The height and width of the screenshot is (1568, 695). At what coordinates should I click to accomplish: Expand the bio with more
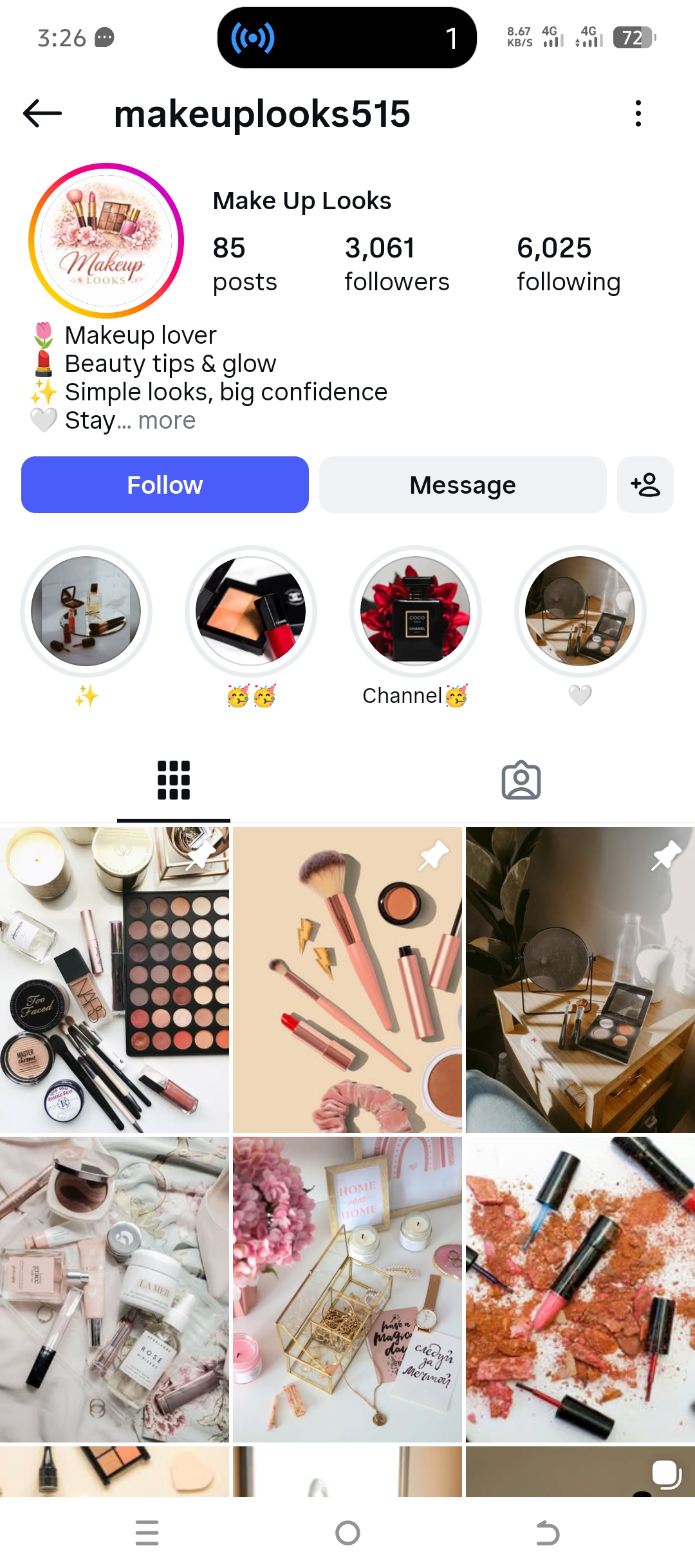point(167,420)
